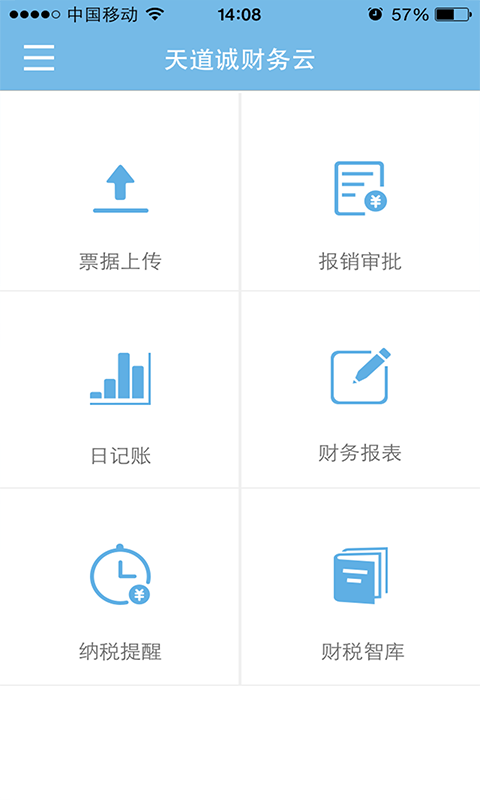
Task: Open 票据上传 upload tile
Action: coord(119,191)
